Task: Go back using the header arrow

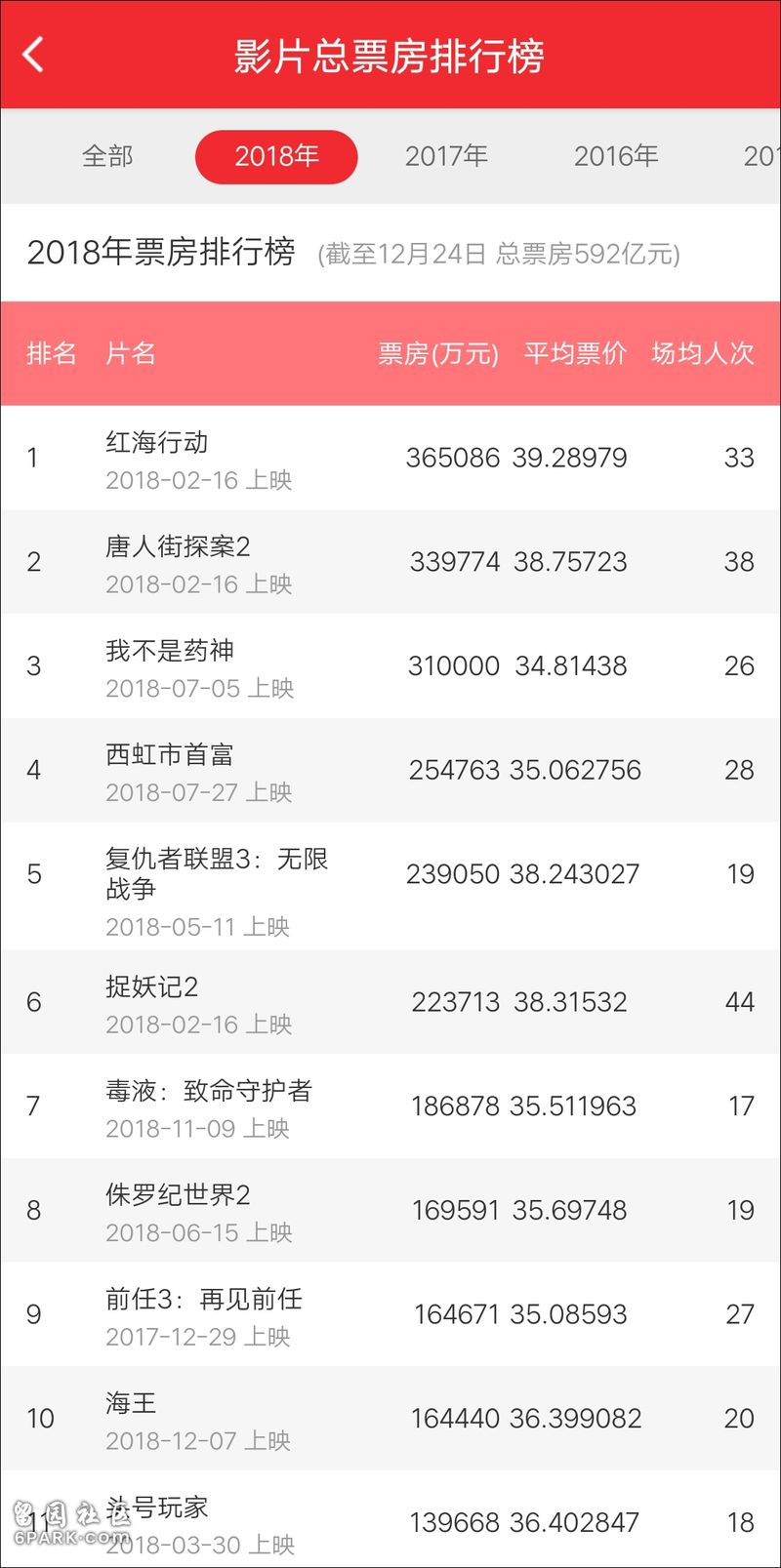Action: tap(33, 55)
